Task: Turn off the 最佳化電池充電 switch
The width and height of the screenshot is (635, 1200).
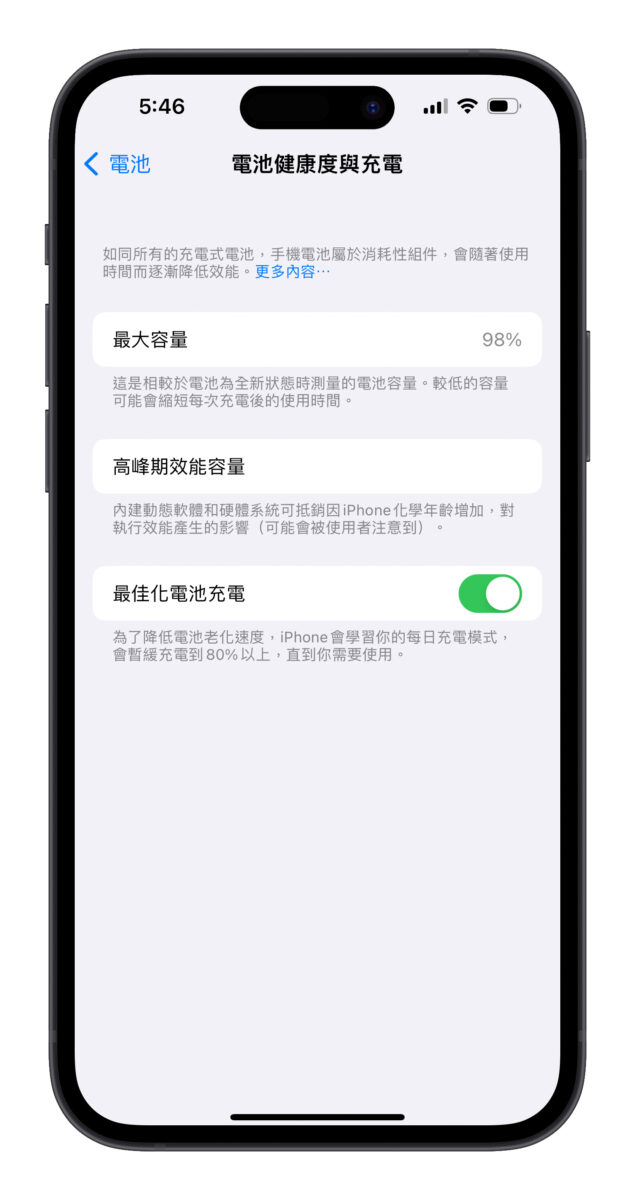Action: [490, 594]
